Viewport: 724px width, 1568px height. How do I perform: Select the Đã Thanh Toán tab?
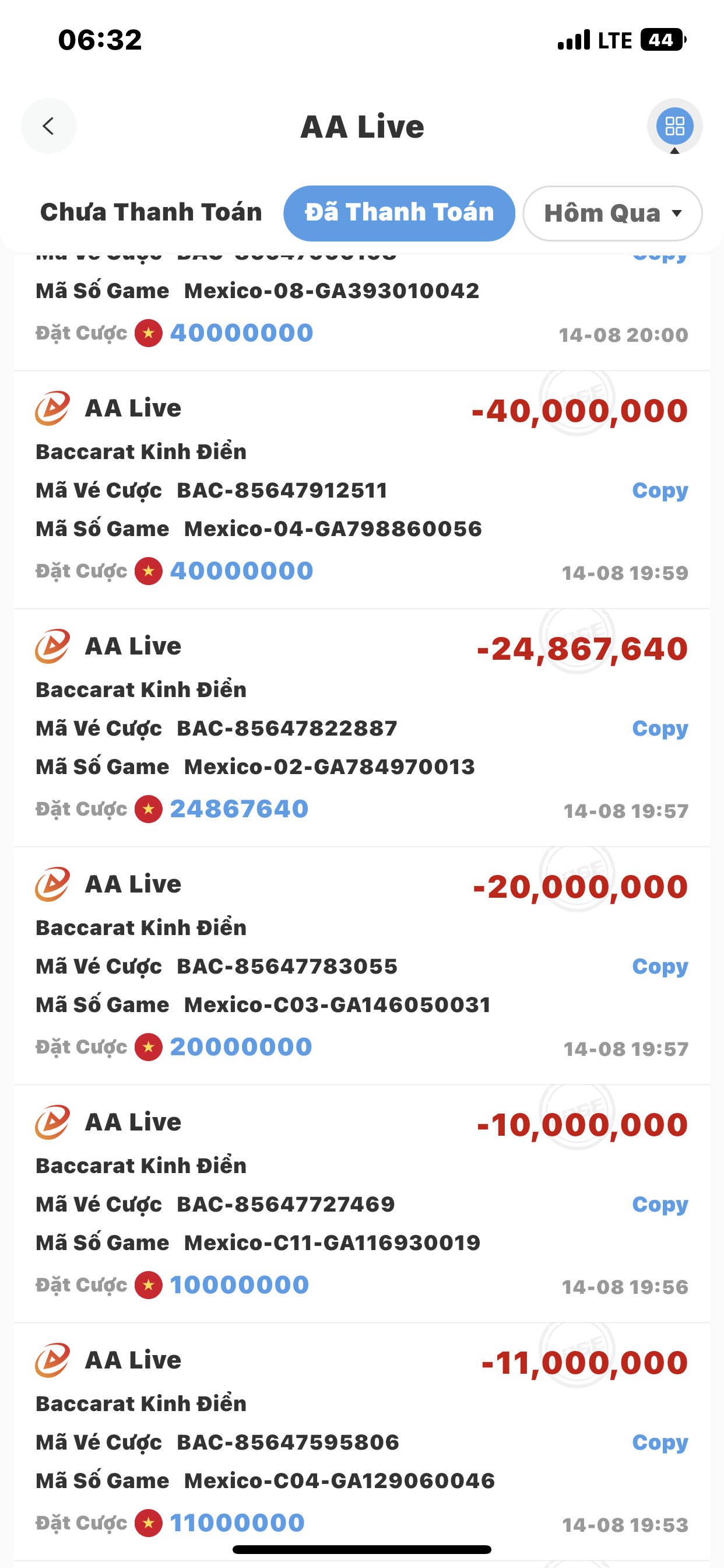click(399, 212)
